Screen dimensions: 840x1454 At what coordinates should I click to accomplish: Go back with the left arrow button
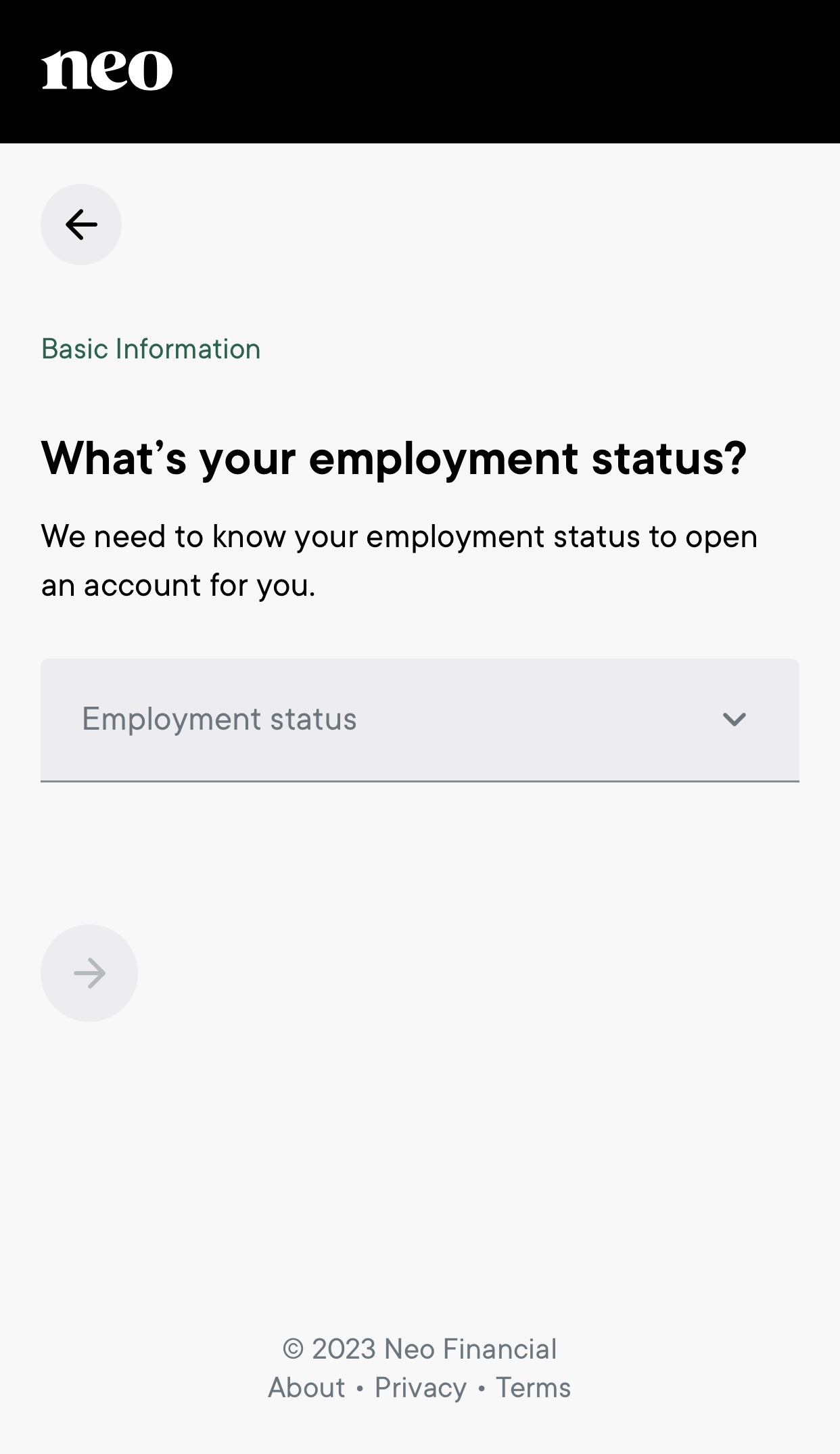coord(81,225)
